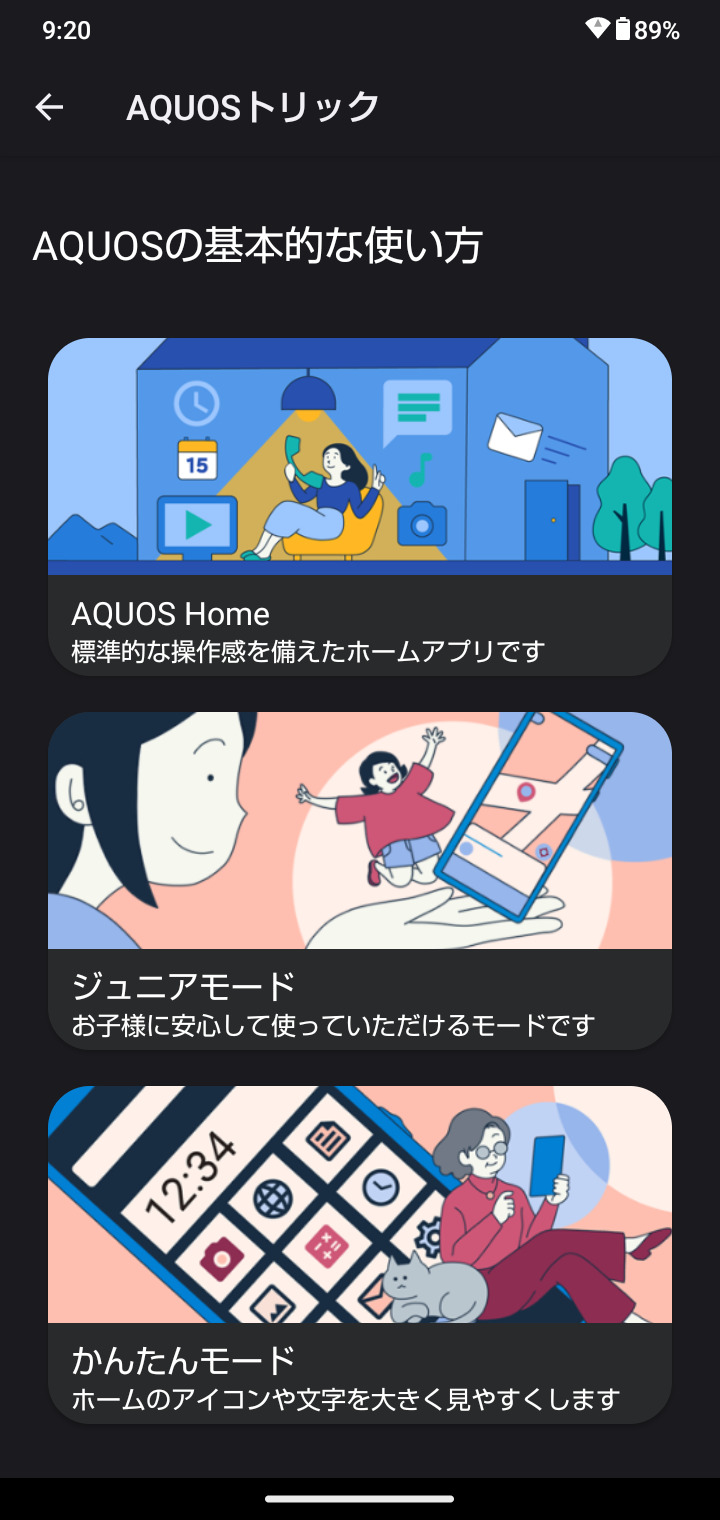Open the AQUOS Home card
This screenshot has height=1520, width=720.
[x=360, y=507]
